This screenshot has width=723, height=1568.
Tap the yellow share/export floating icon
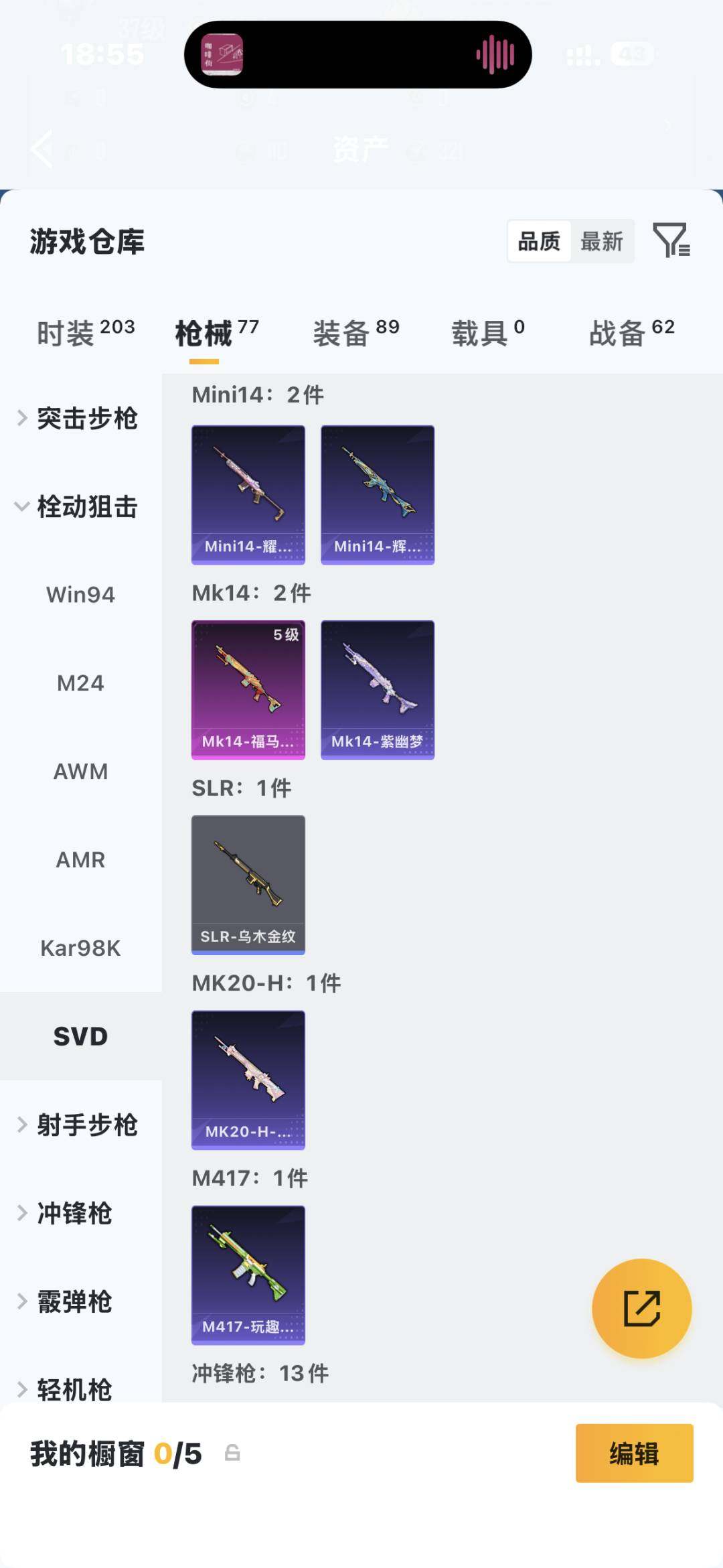click(x=641, y=1307)
